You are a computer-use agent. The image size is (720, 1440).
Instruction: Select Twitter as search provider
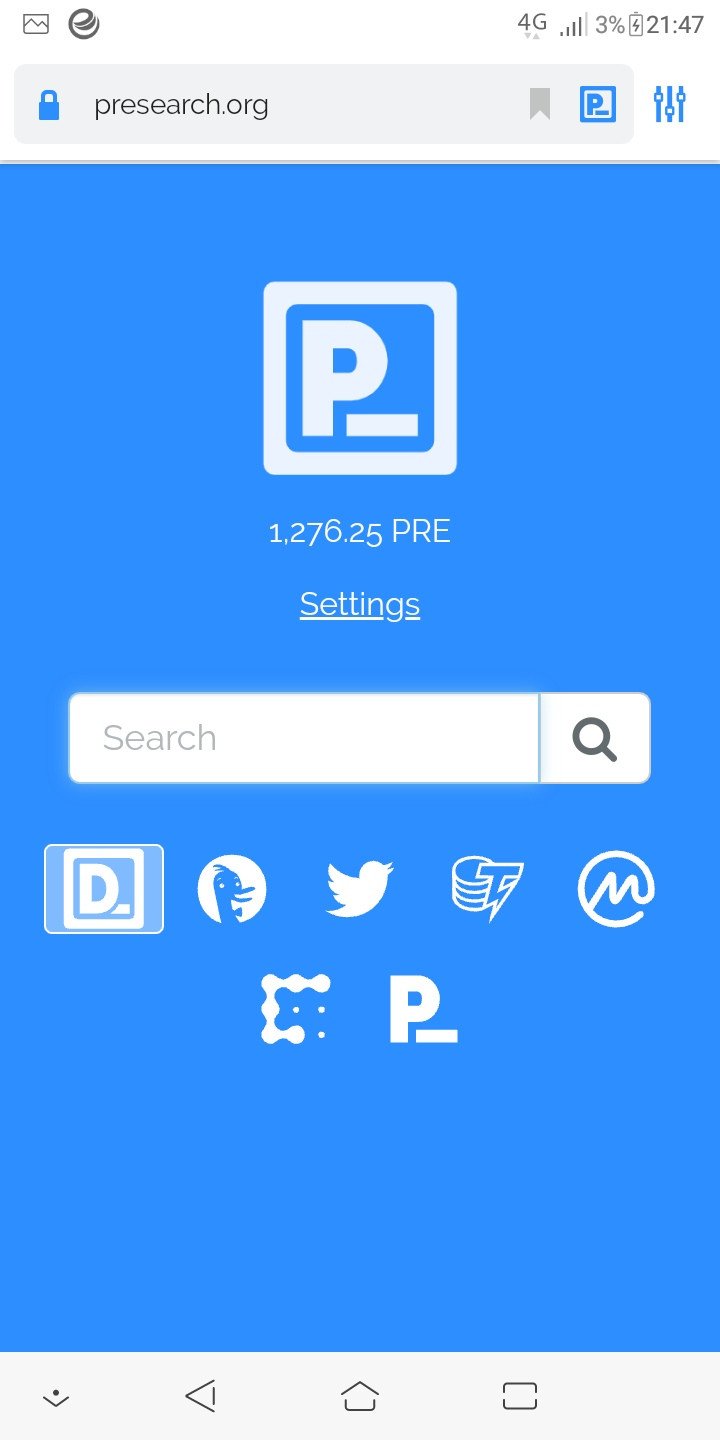(360, 889)
